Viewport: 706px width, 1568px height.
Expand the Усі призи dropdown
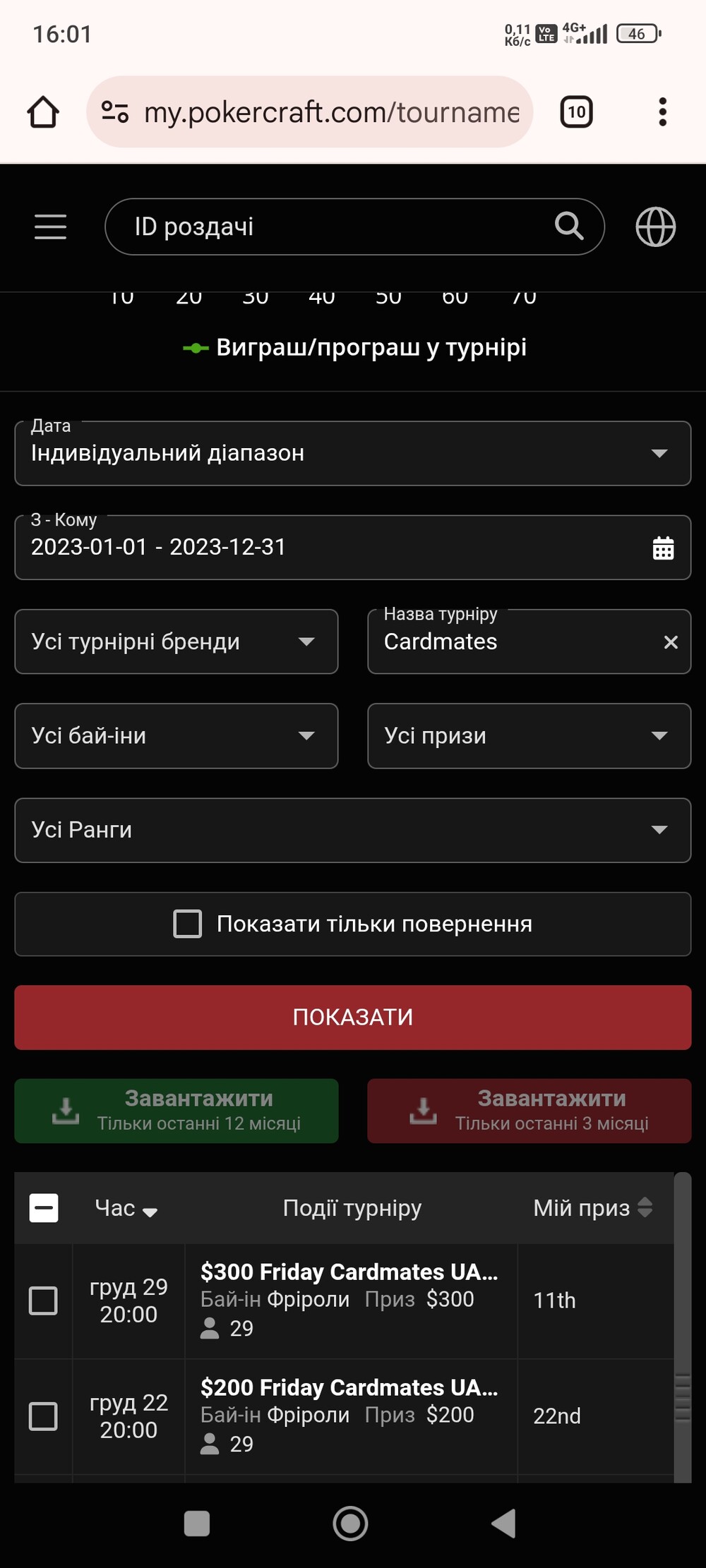pyautogui.click(x=528, y=736)
